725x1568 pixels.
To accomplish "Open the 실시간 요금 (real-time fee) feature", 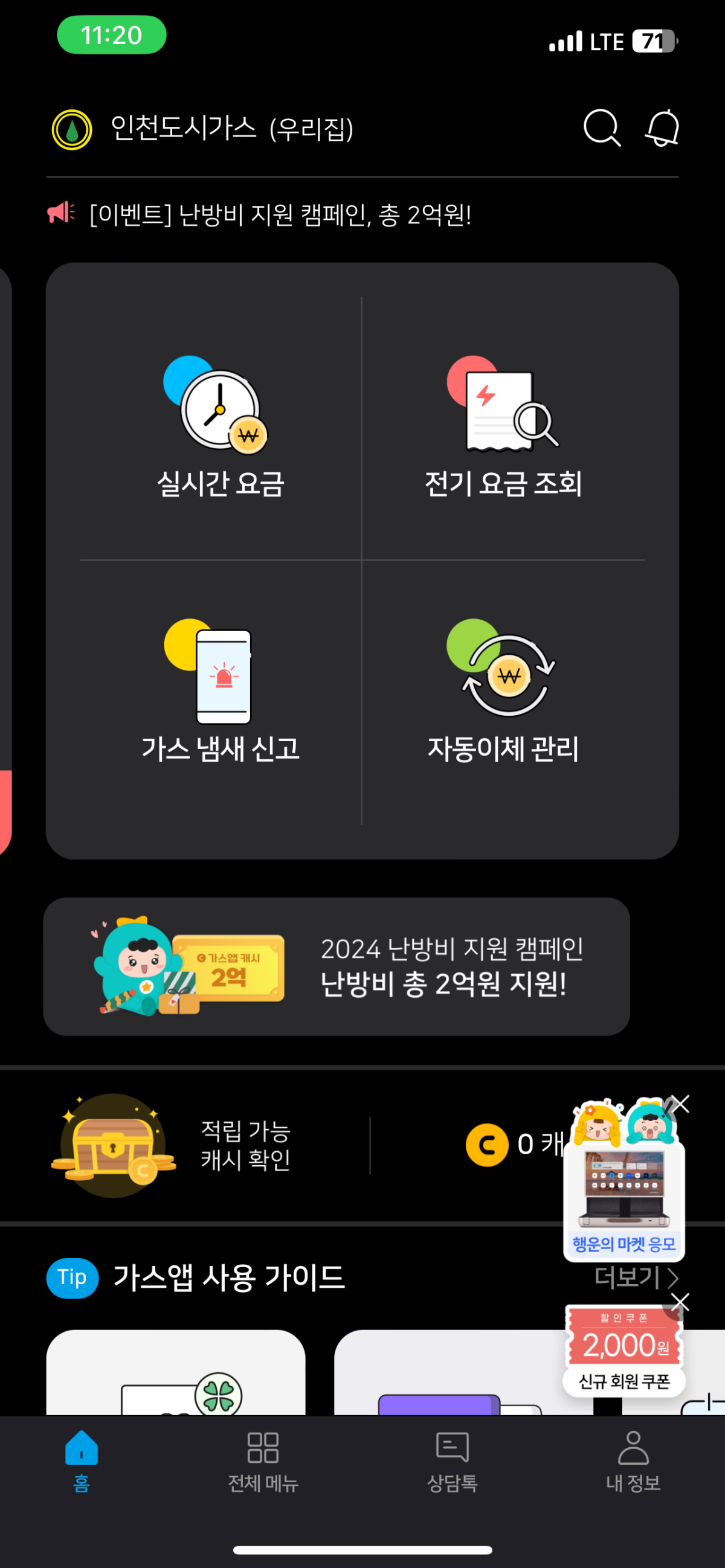I will coord(221,426).
